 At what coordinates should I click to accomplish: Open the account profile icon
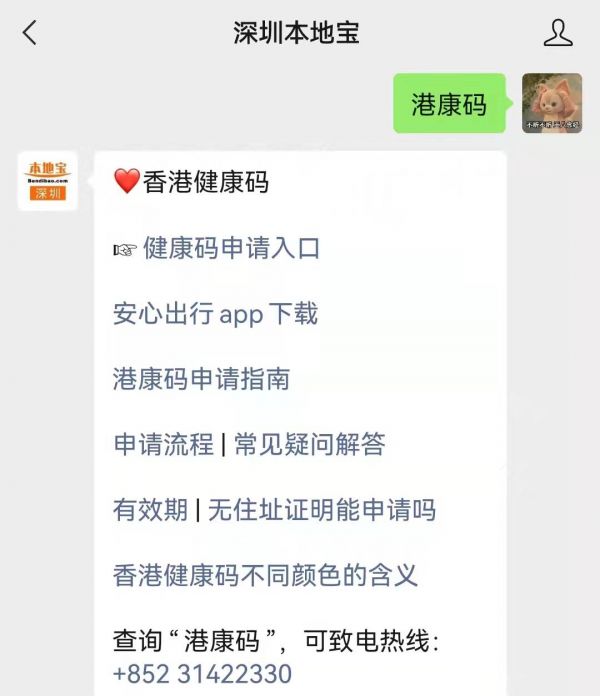click(x=557, y=33)
